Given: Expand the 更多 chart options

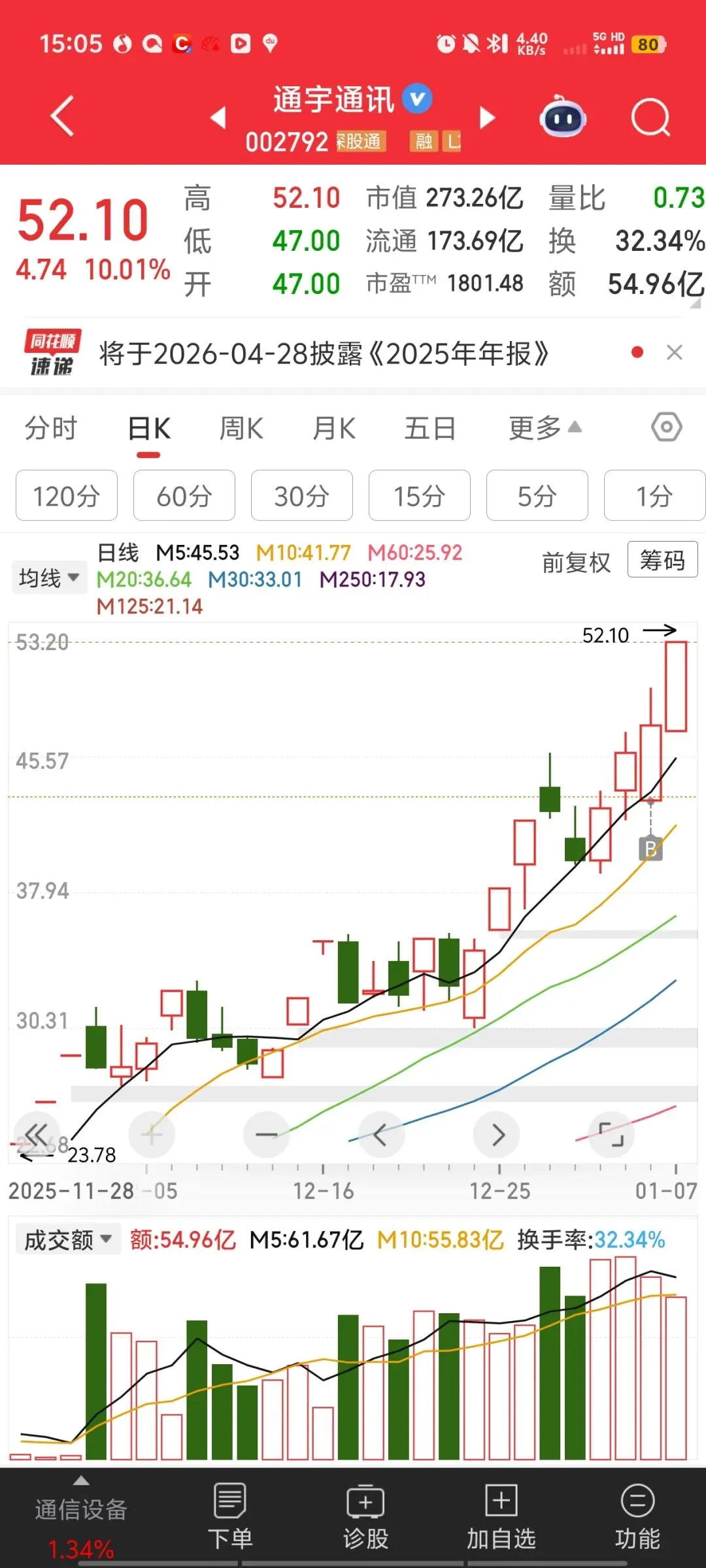Looking at the screenshot, I should pos(545,429).
